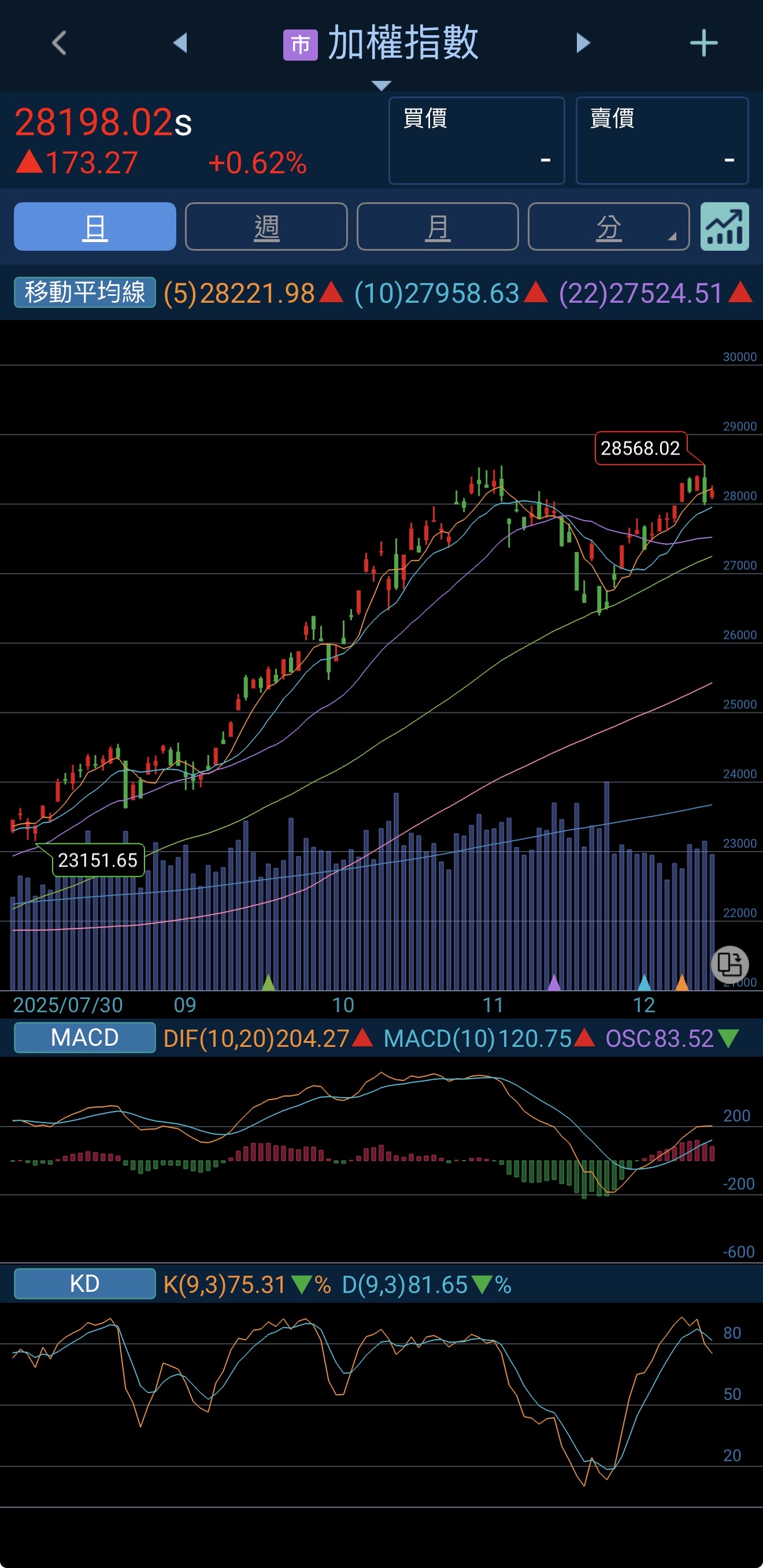Switch to the 月 monthly chart
Screen dimensions: 763x1568
point(437,226)
